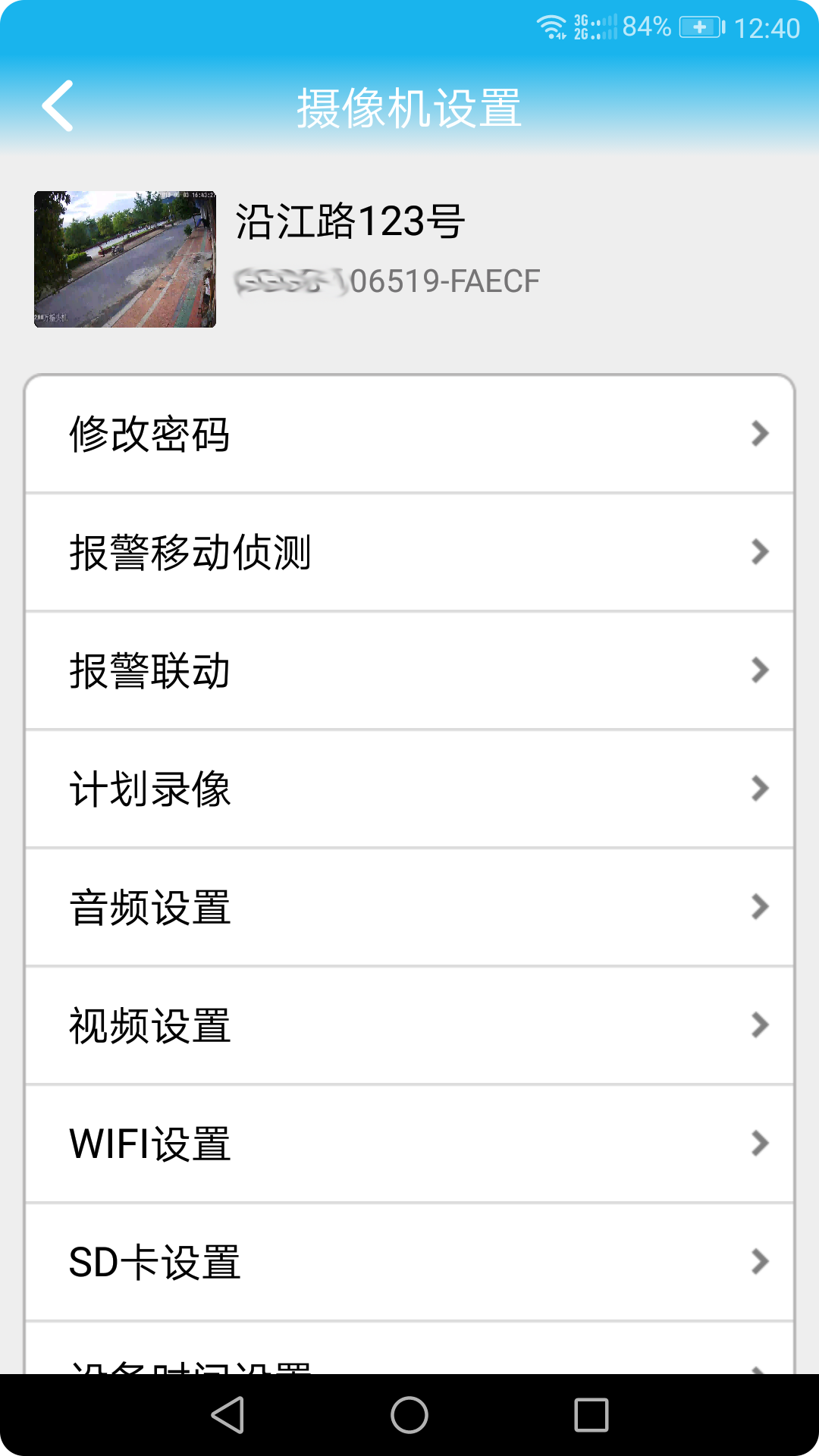819x1456 pixels.
Task: Tap the battery charging icon
Action: (x=699, y=25)
